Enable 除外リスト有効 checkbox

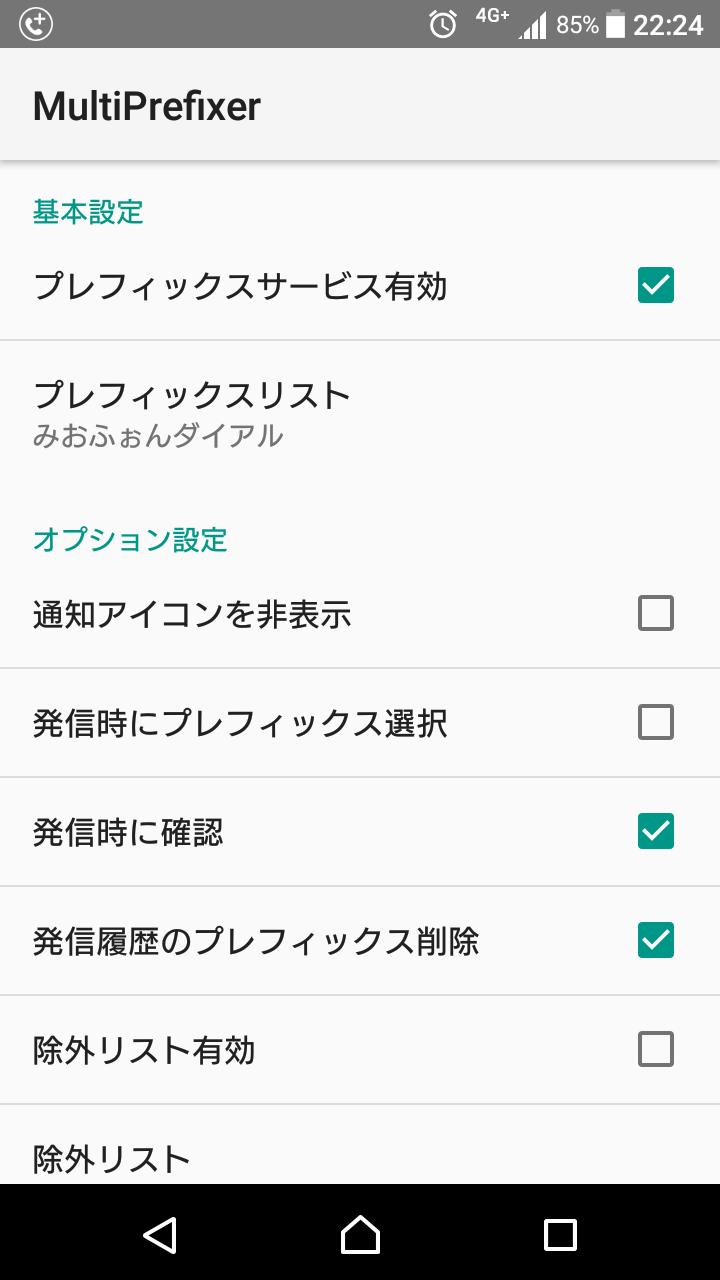(655, 1049)
